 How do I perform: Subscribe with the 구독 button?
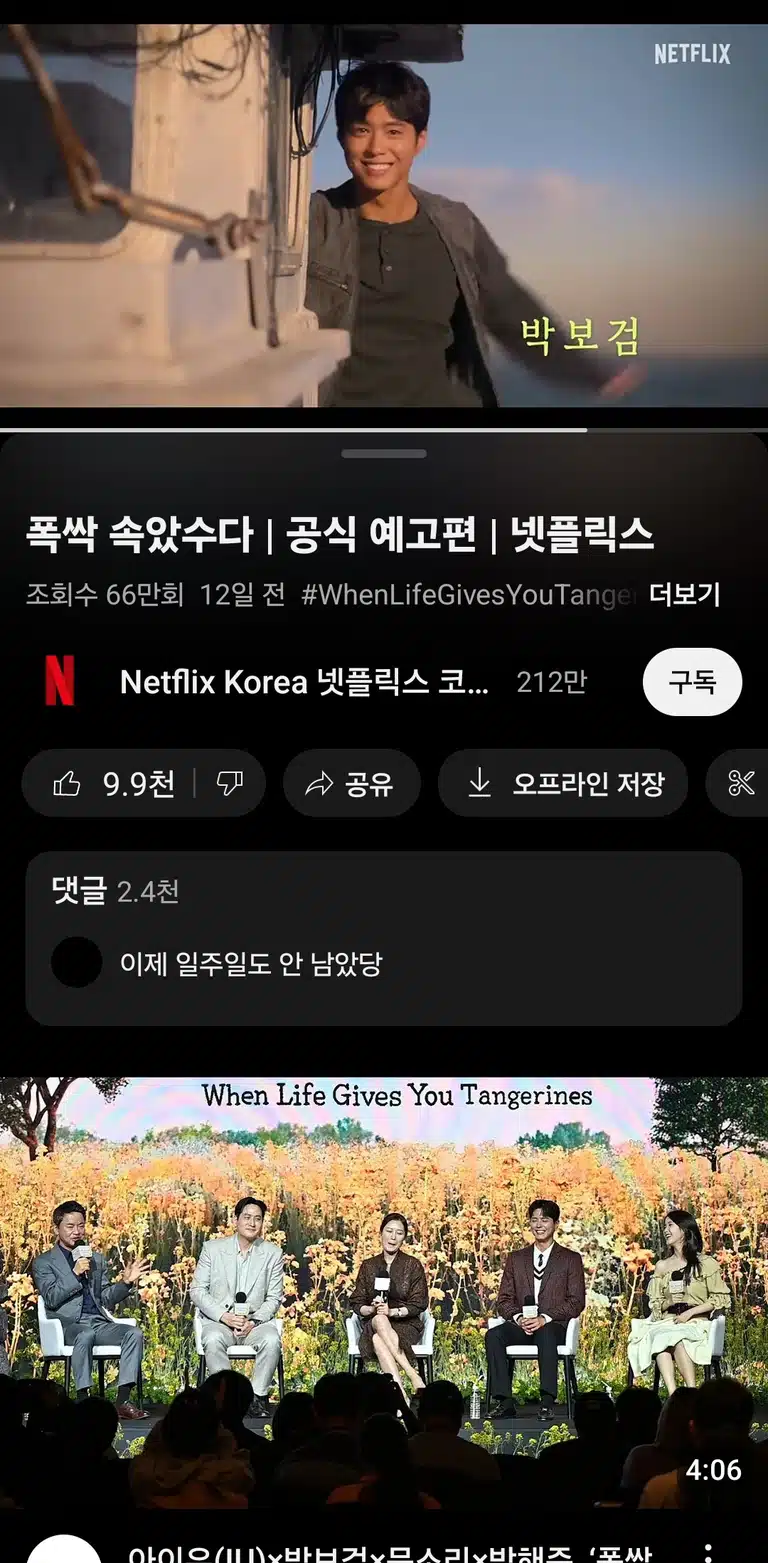tap(692, 682)
